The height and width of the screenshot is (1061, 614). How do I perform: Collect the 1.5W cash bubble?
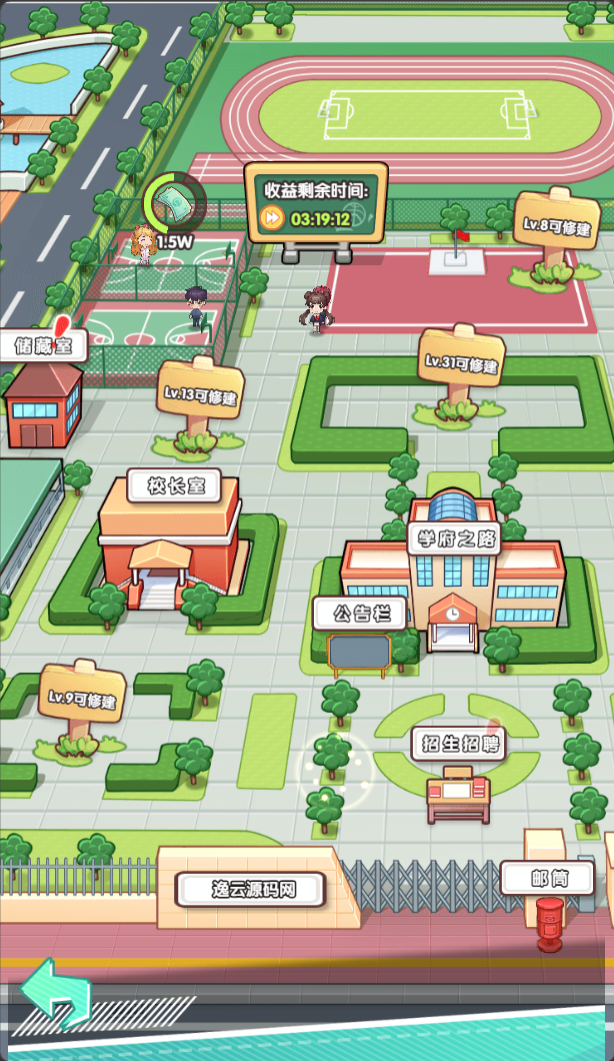pyautogui.click(x=174, y=204)
